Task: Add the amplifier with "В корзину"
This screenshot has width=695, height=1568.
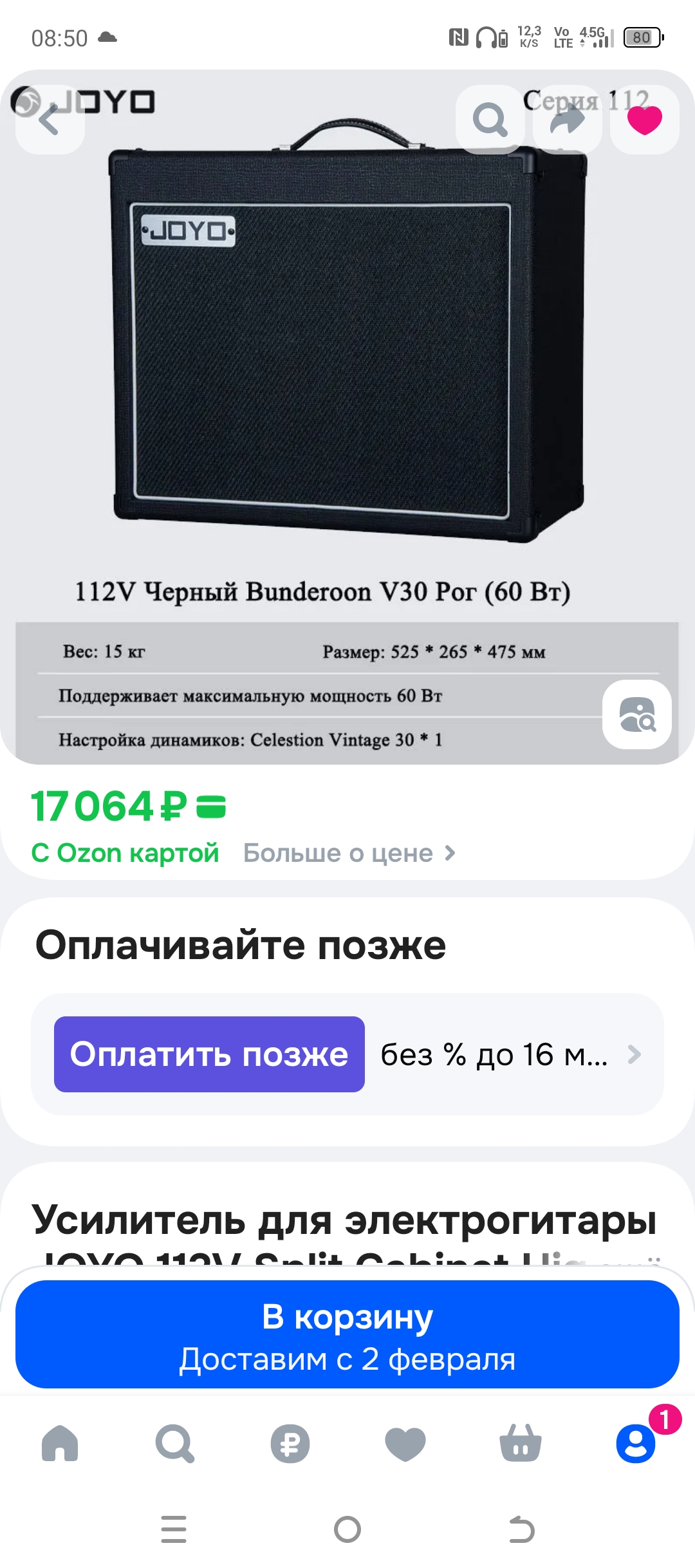Action: (x=347, y=1334)
